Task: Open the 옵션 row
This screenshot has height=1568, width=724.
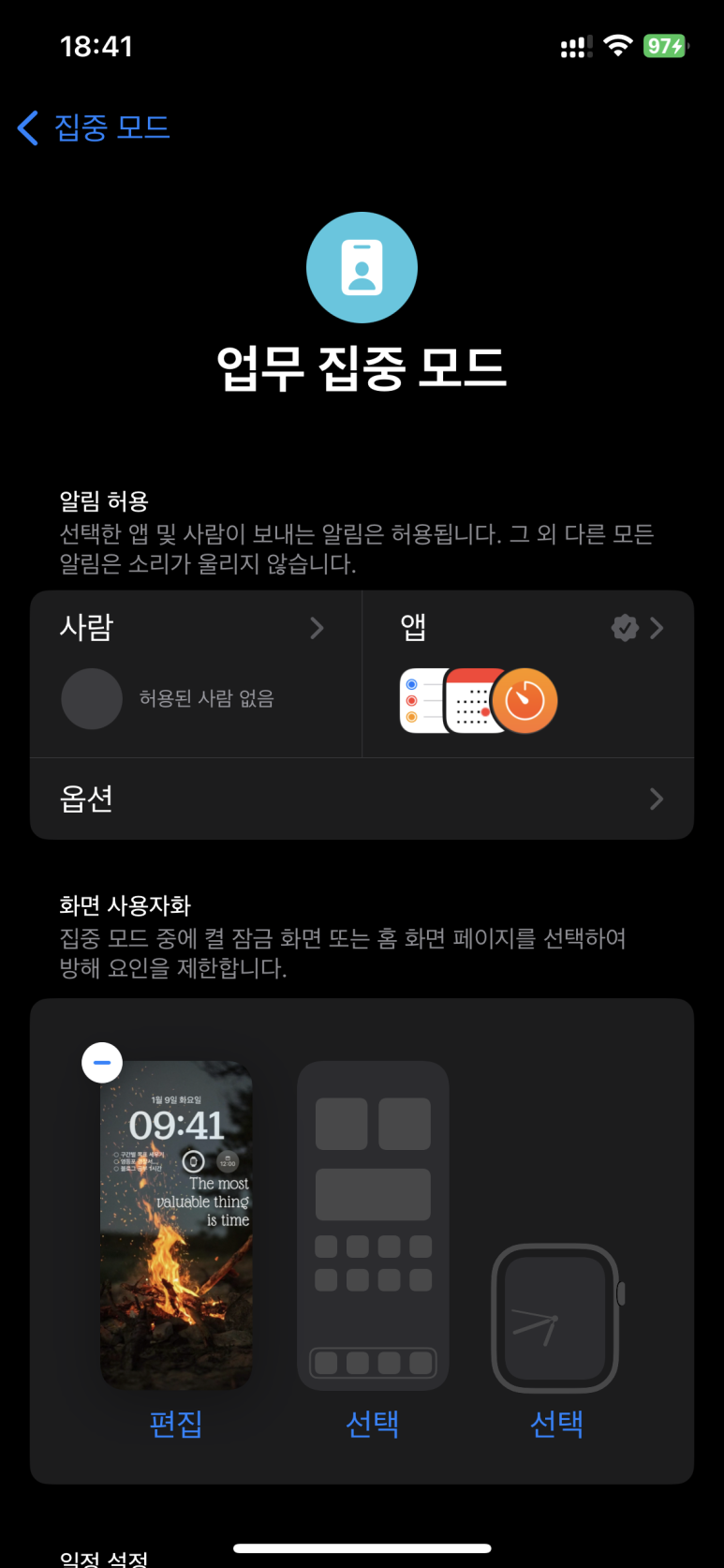Action: click(x=362, y=799)
